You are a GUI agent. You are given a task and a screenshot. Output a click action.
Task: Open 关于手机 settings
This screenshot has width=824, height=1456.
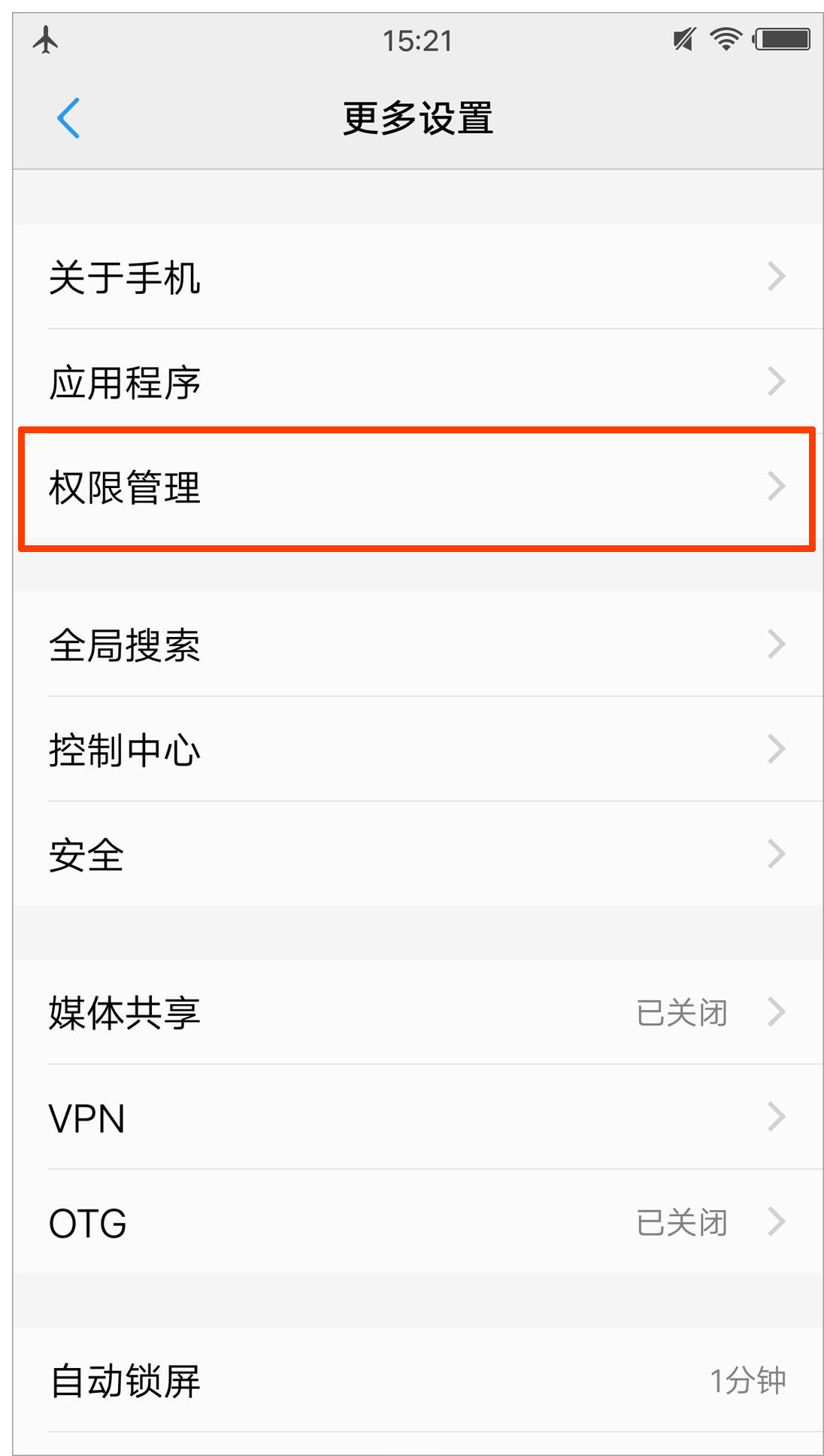[x=417, y=277]
